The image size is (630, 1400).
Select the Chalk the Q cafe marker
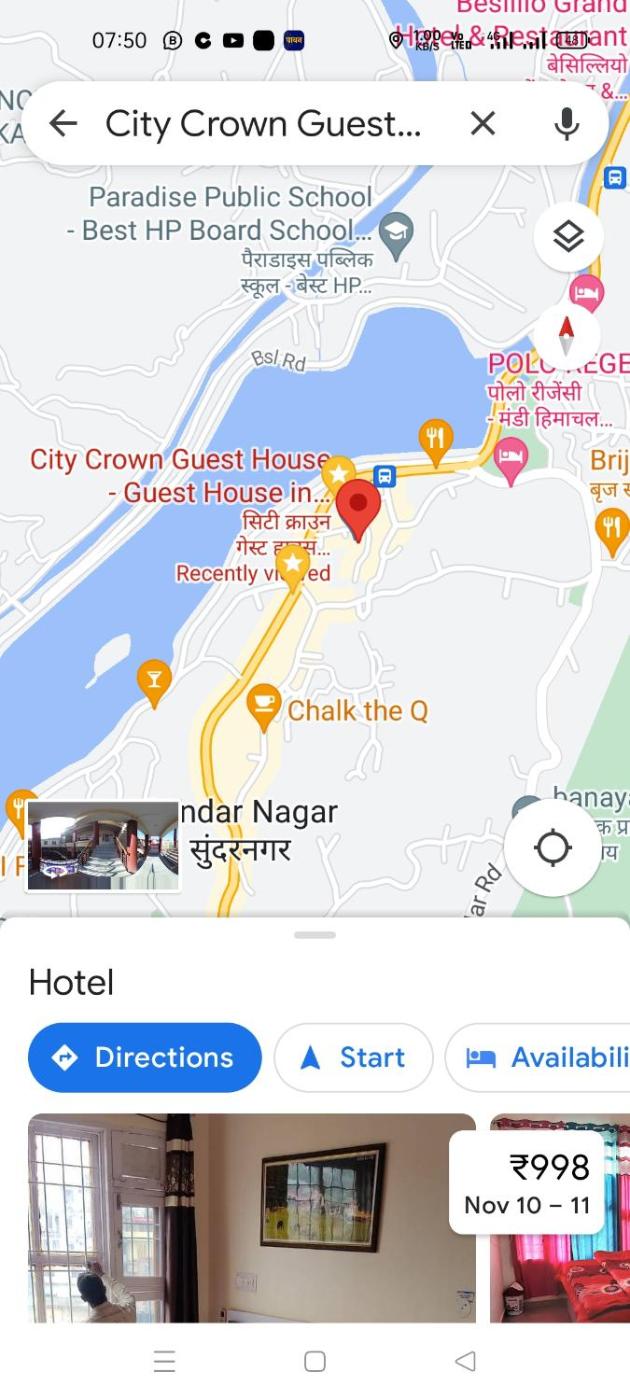tap(263, 706)
